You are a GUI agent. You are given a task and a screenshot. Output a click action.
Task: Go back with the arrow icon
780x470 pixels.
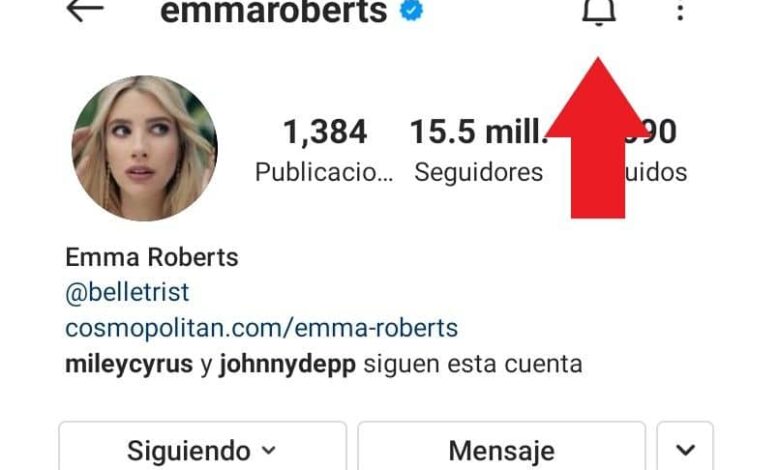click(x=85, y=11)
